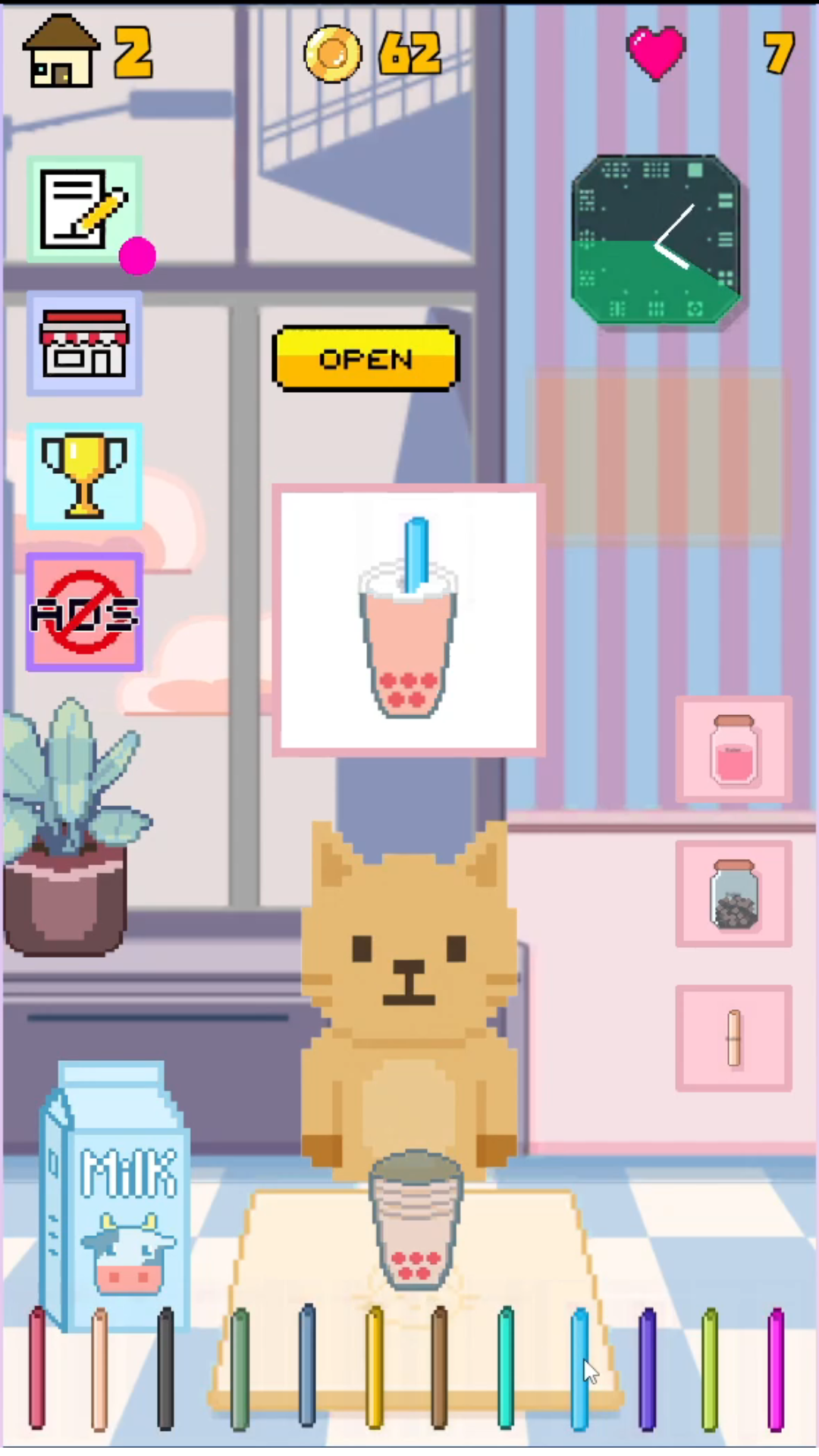This screenshot has height=1456, width=819.
Task: Select the lime green straw
Action: (x=710, y=1369)
